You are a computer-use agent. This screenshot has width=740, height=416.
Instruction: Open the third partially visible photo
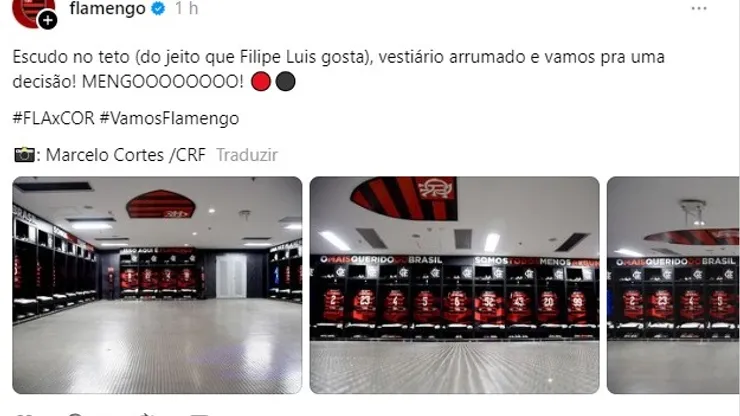coord(673,284)
